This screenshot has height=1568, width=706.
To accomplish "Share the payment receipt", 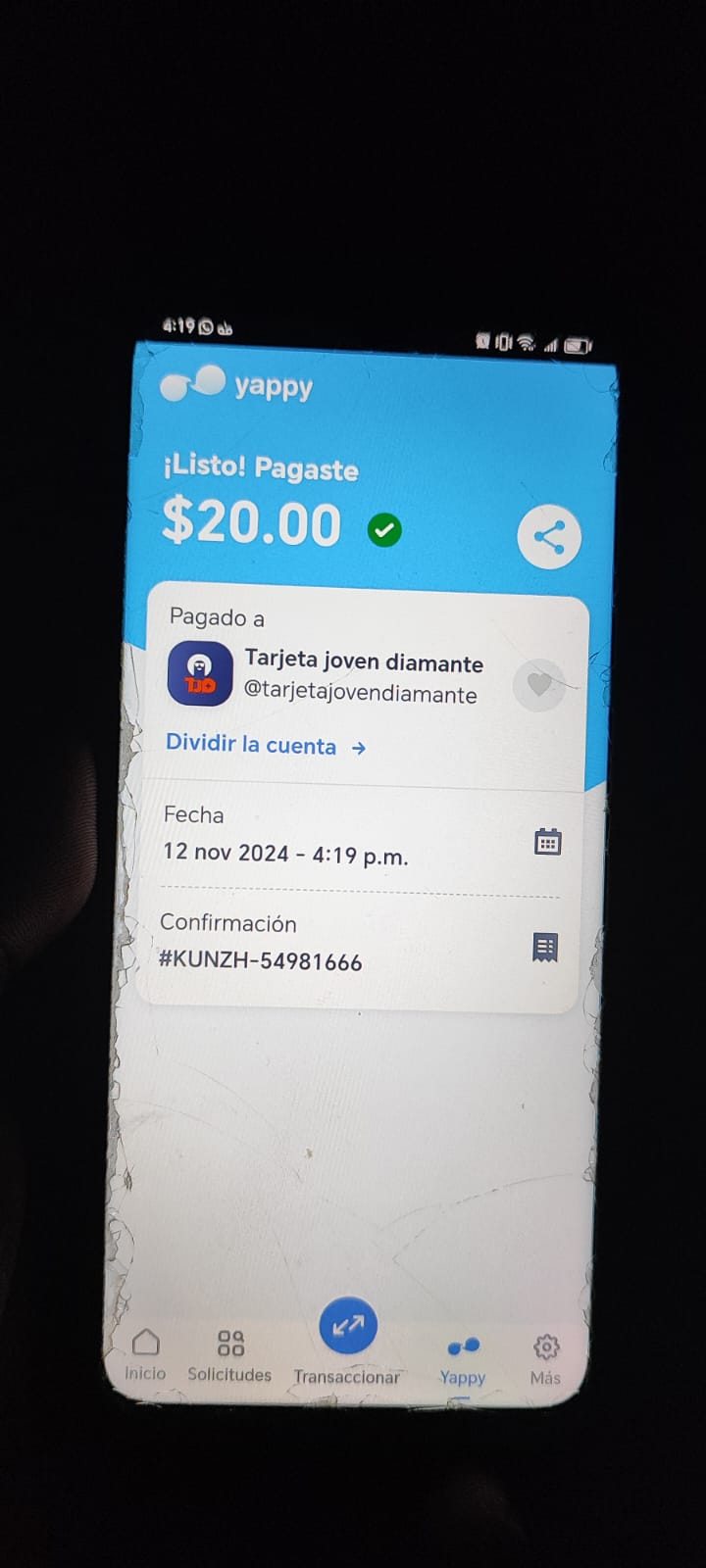I will (549, 536).
